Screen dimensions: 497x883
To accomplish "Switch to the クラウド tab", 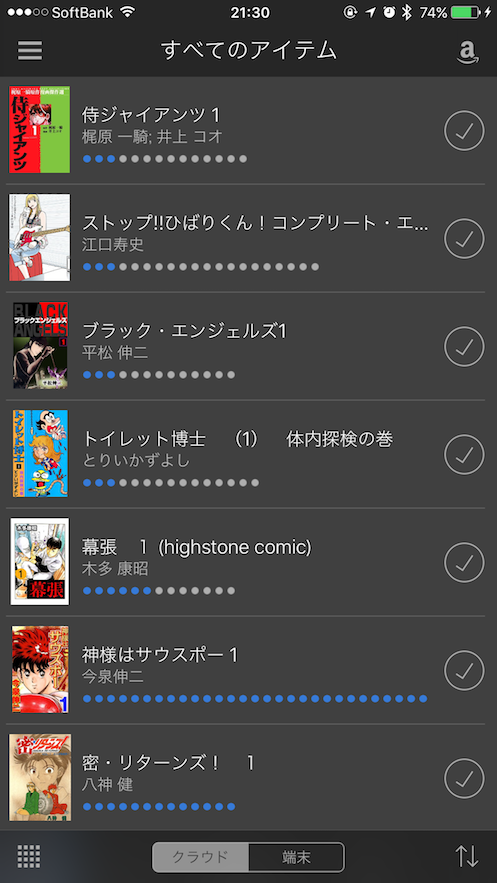I will [200, 857].
